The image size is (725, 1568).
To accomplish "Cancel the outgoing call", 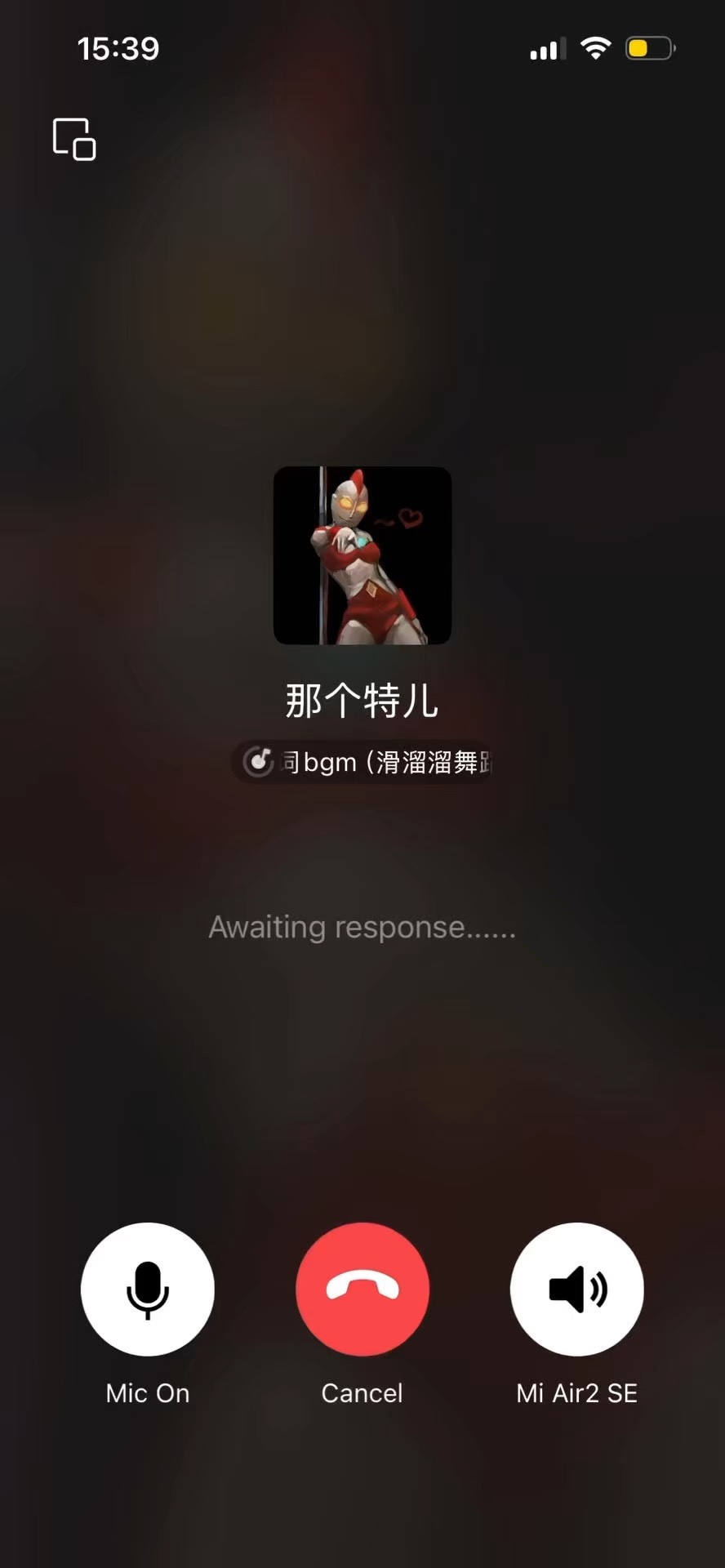I will 362,1289.
